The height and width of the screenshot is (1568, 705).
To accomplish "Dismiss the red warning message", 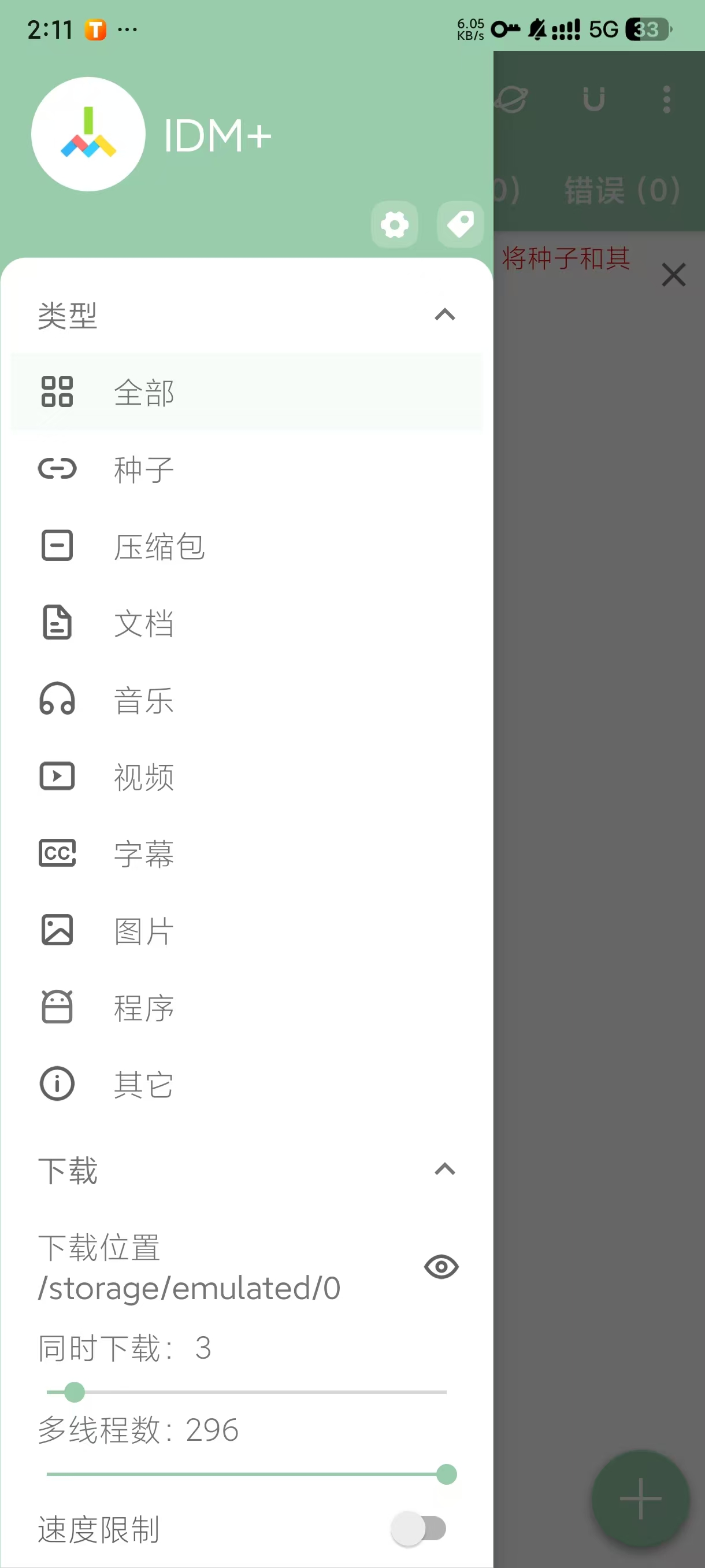I will coord(673,275).
